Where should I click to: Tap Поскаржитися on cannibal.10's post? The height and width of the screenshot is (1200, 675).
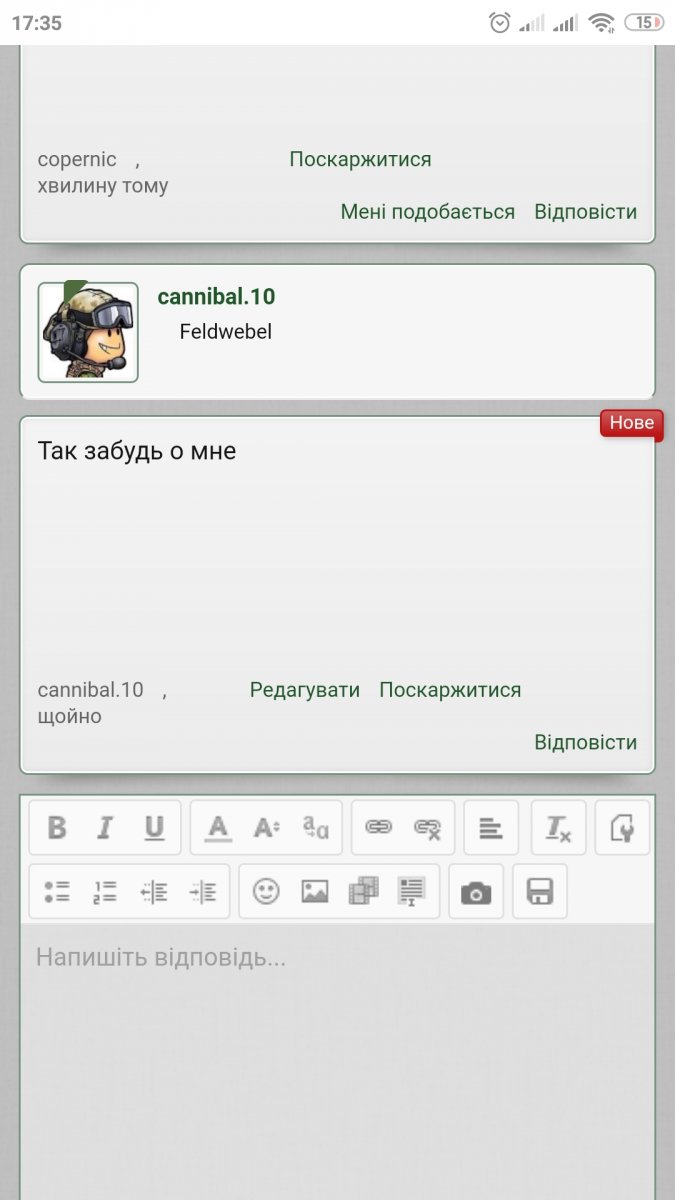tap(450, 690)
